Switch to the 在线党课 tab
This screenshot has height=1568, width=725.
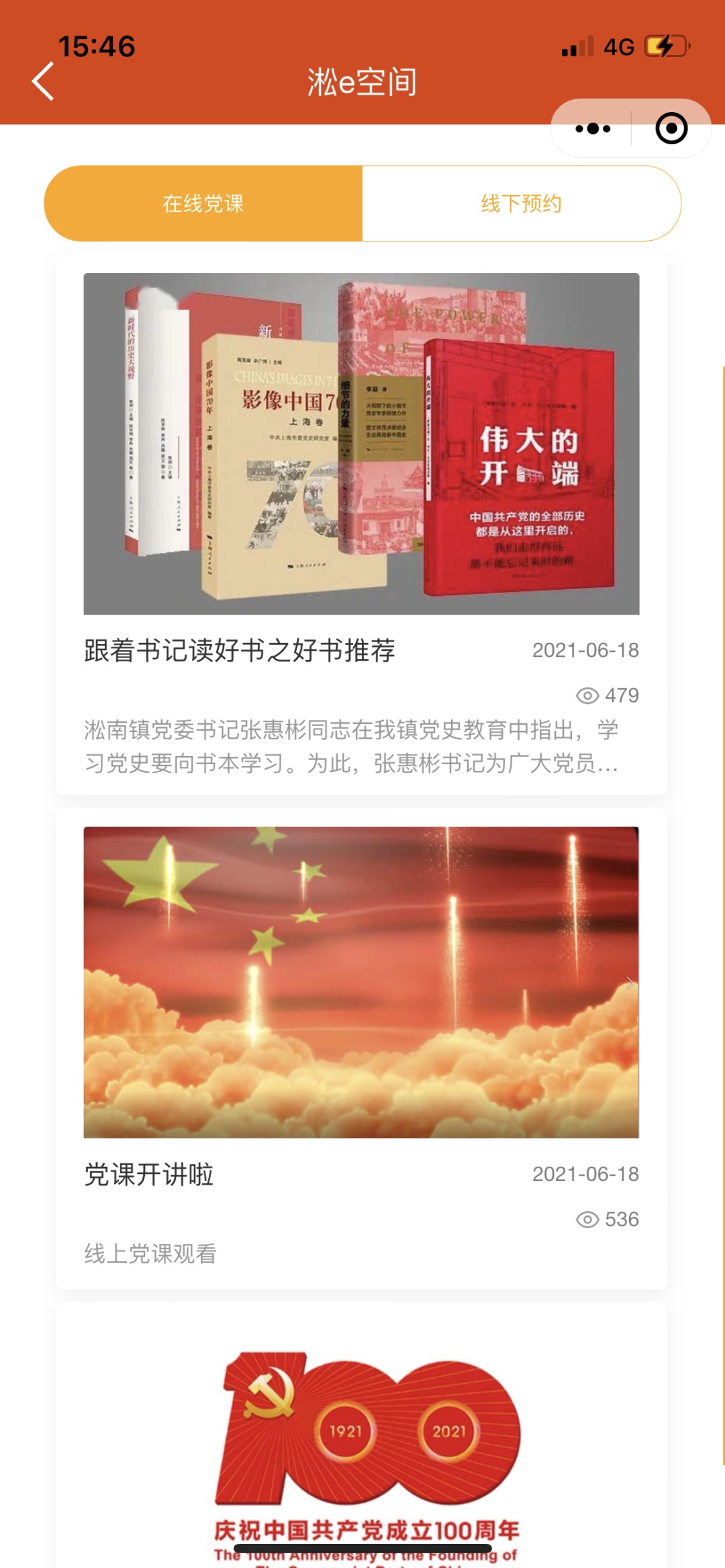pyautogui.click(x=203, y=203)
